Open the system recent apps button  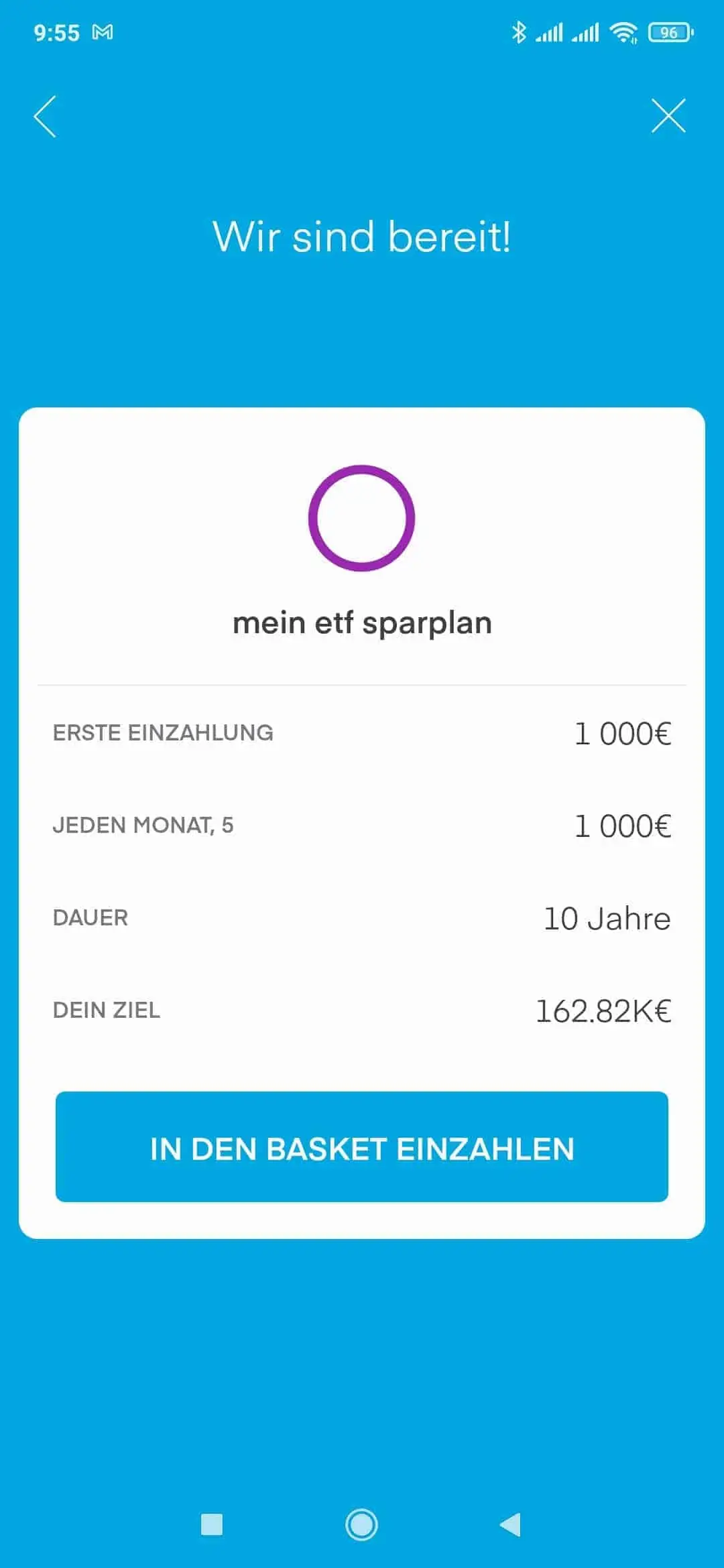pos(212,1524)
